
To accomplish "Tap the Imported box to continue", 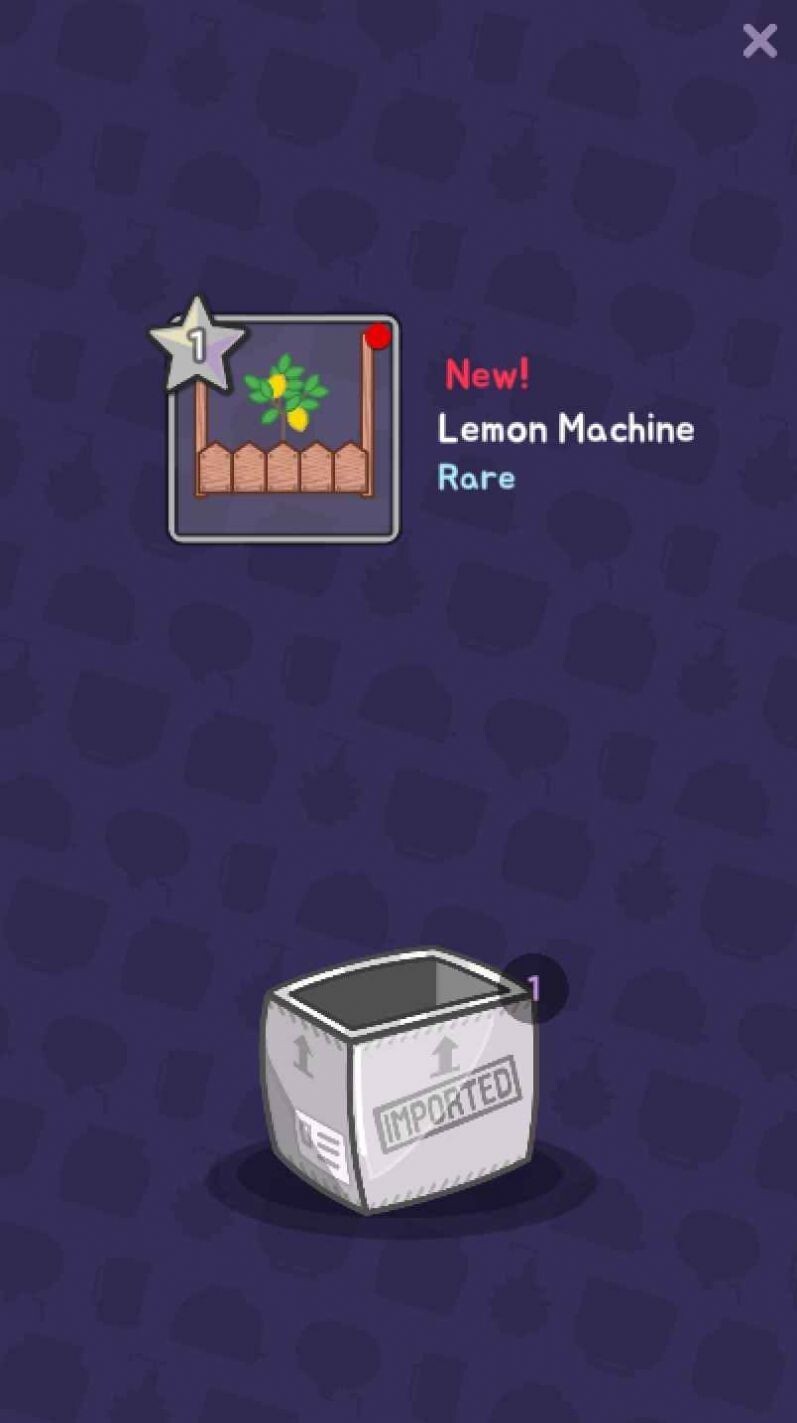I will point(399,1082).
